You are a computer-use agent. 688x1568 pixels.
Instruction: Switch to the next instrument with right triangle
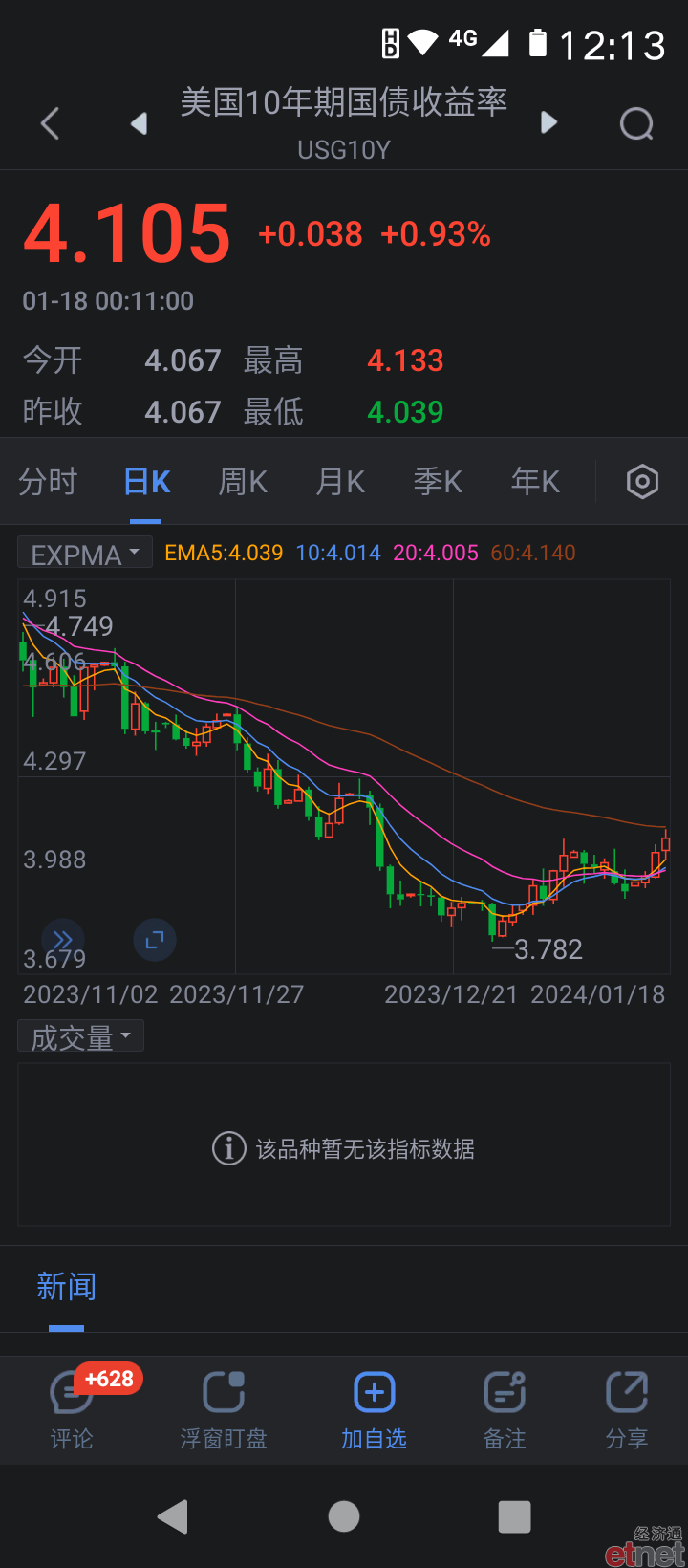(x=548, y=122)
